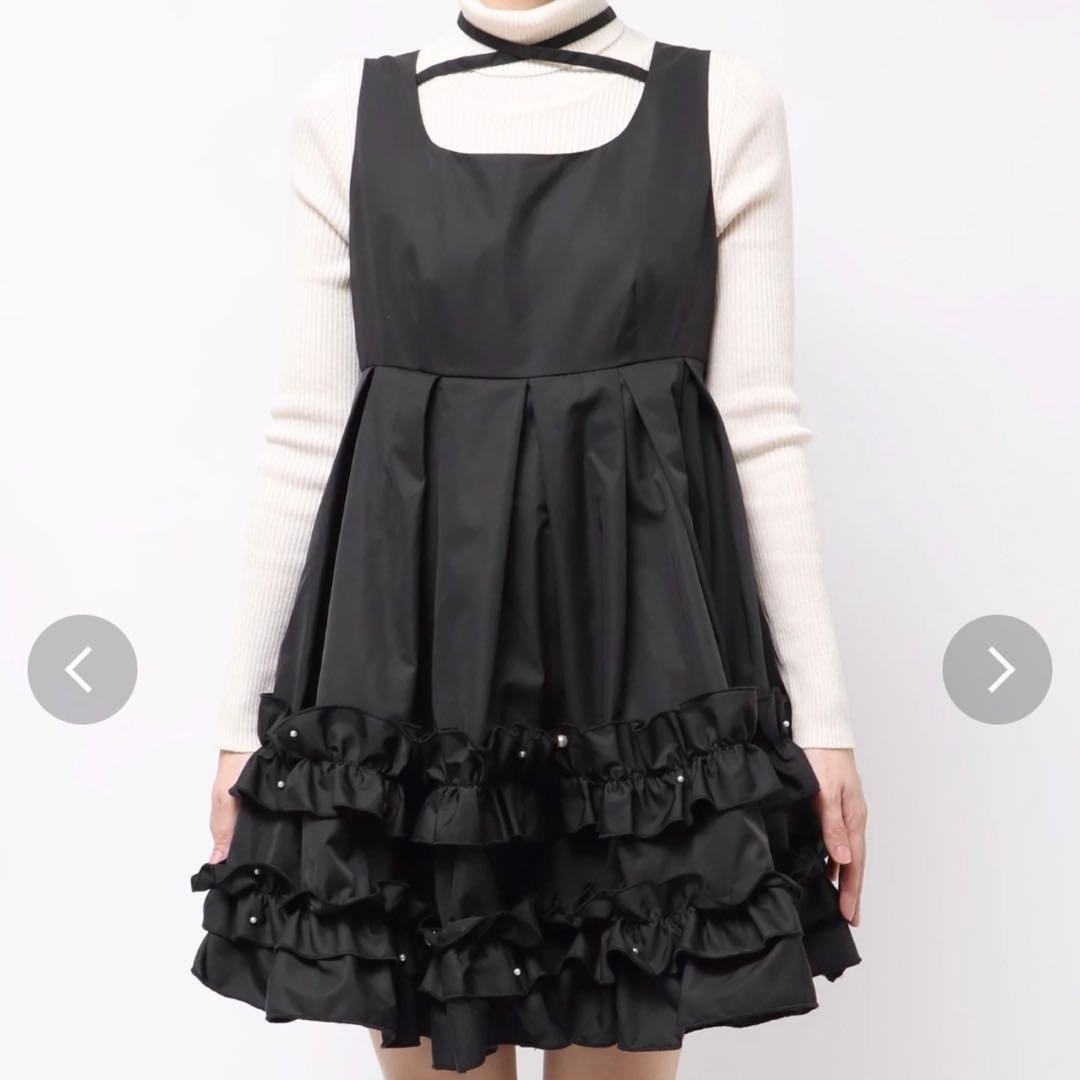Viewport: 1080px width, 1080px height.
Task: Show the next product photo
Action: (997, 669)
